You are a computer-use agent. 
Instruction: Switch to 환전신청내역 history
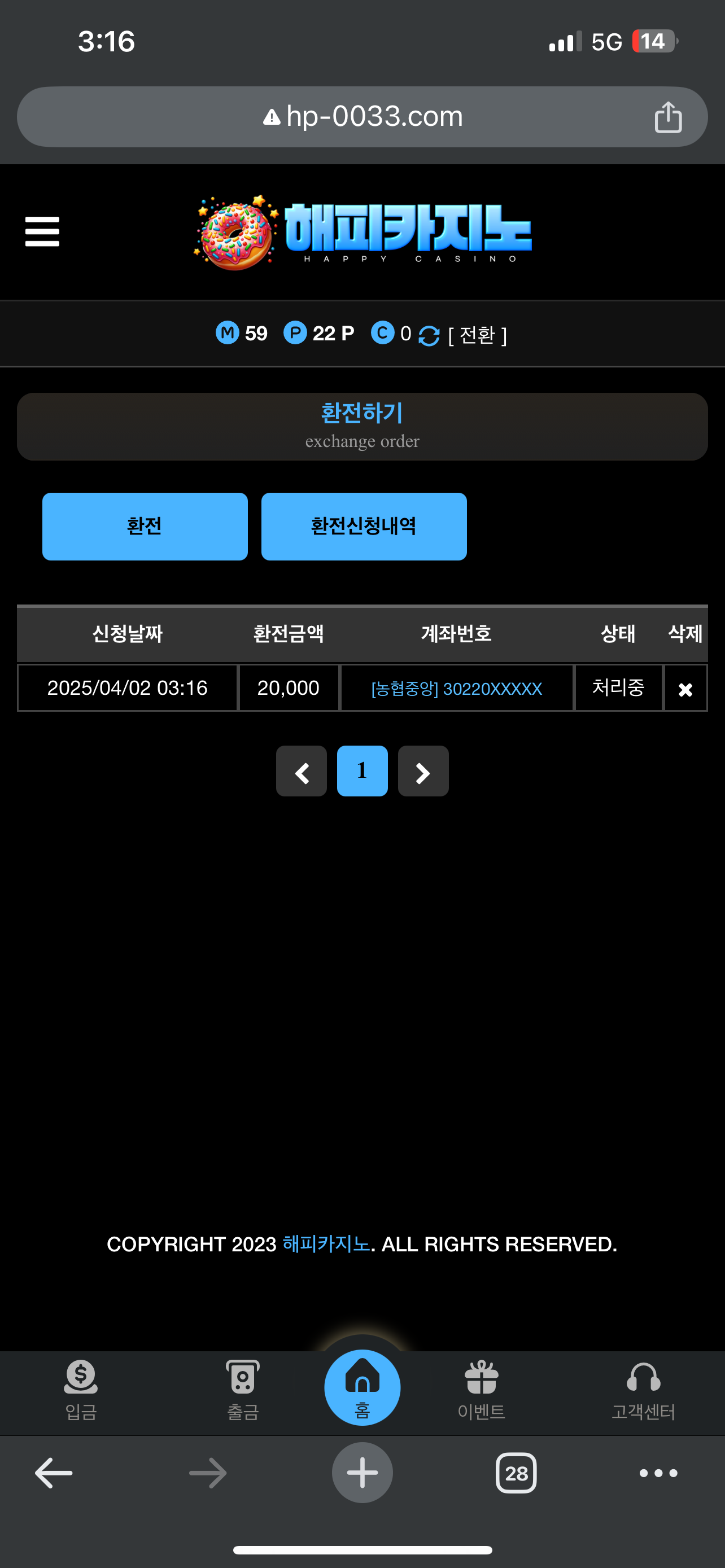[364, 526]
